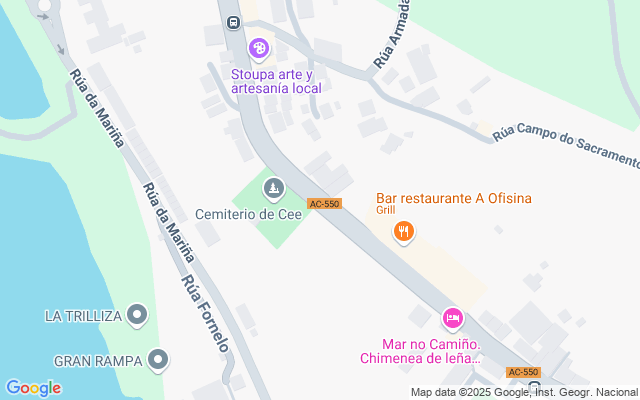This screenshot has width=640, height=400.
Task: Select the Cemiterio de Cee pin
Action: tap(273, 187)
